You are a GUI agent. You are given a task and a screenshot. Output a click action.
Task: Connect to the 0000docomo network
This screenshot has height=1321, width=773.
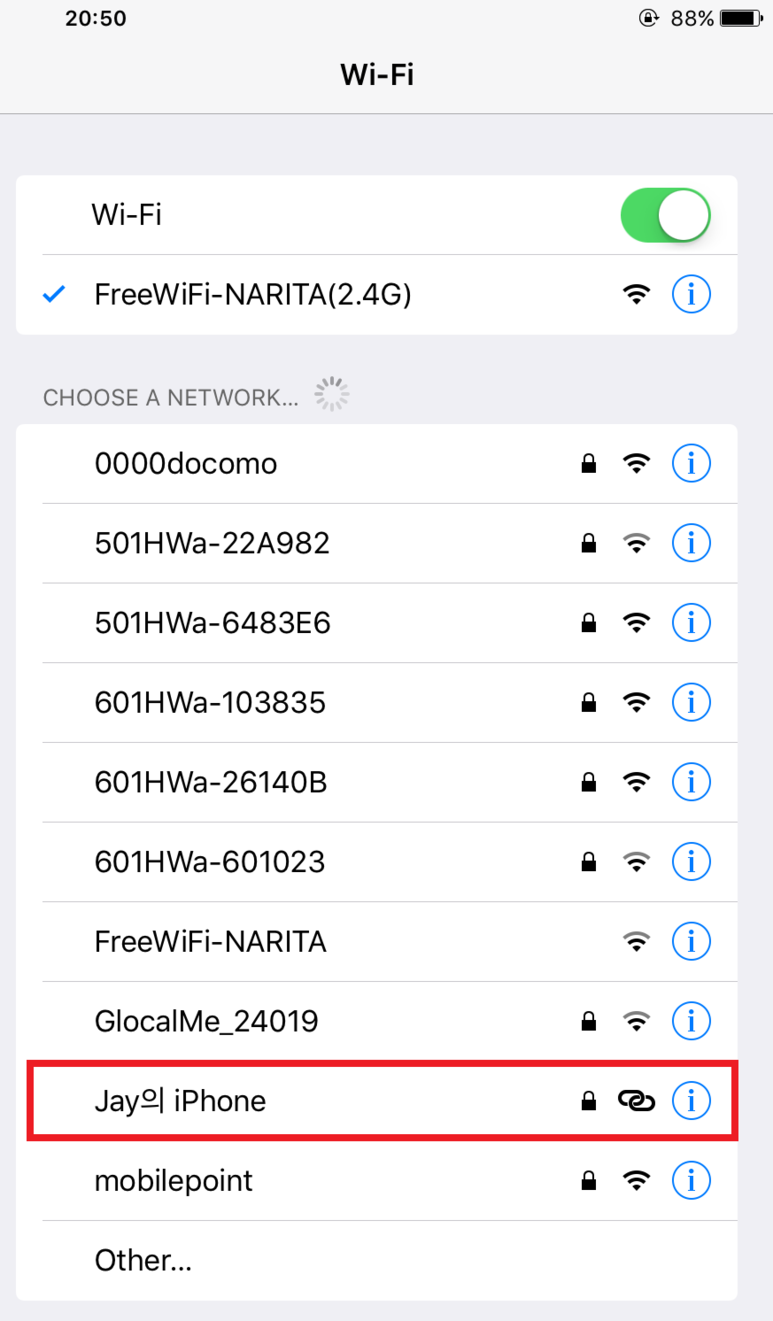pyautogui.click(x=377, y=464)
